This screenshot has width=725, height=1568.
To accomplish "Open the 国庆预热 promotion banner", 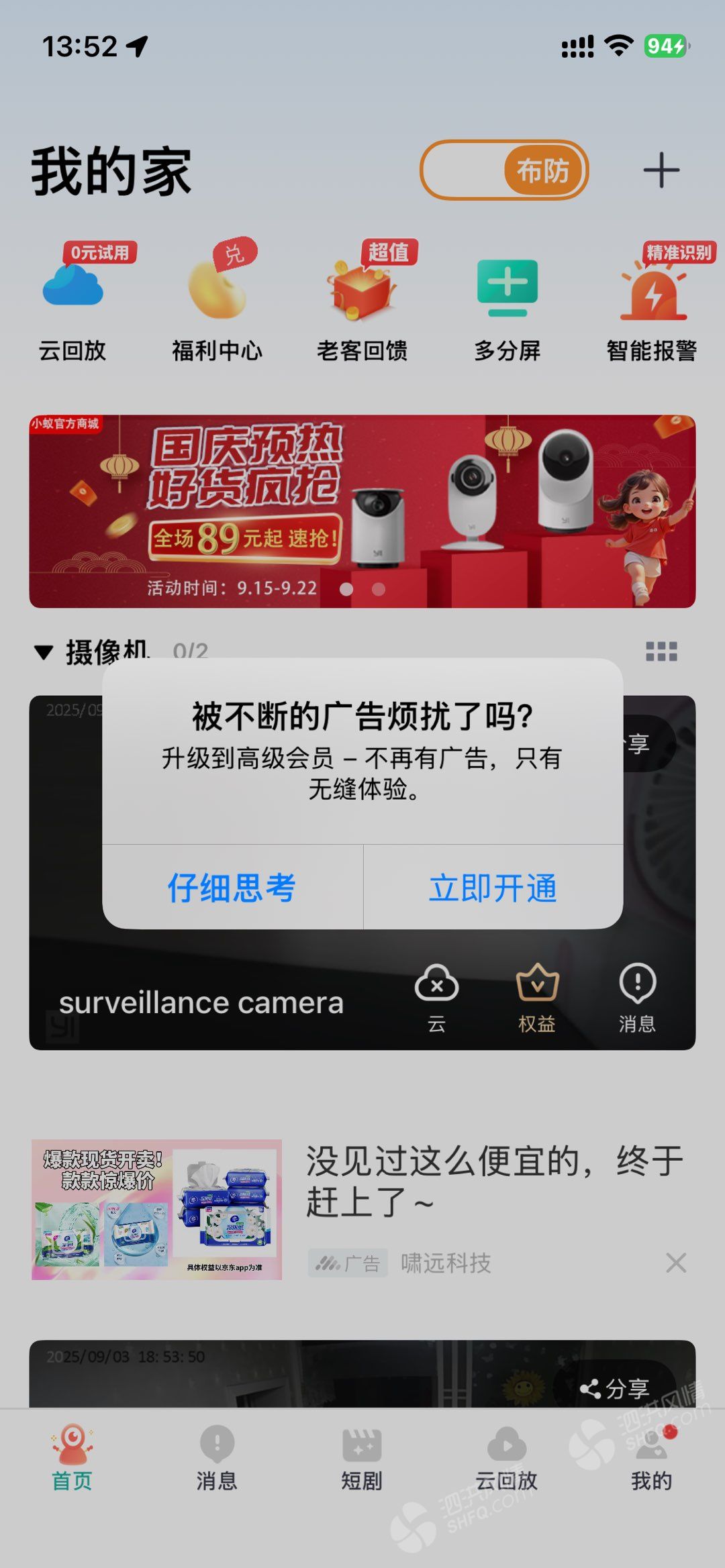I will tap(362, 511).
